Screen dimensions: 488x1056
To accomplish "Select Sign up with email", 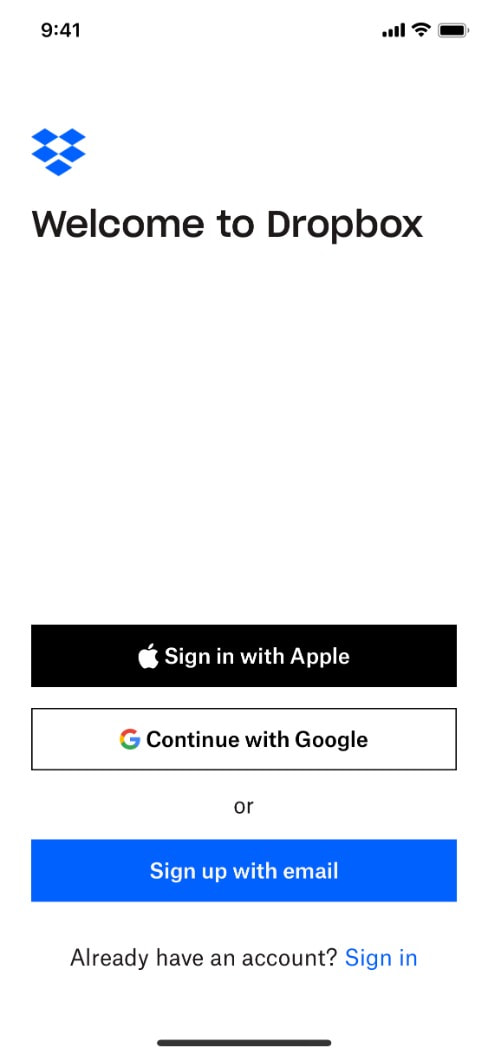I will coord(244,870).
